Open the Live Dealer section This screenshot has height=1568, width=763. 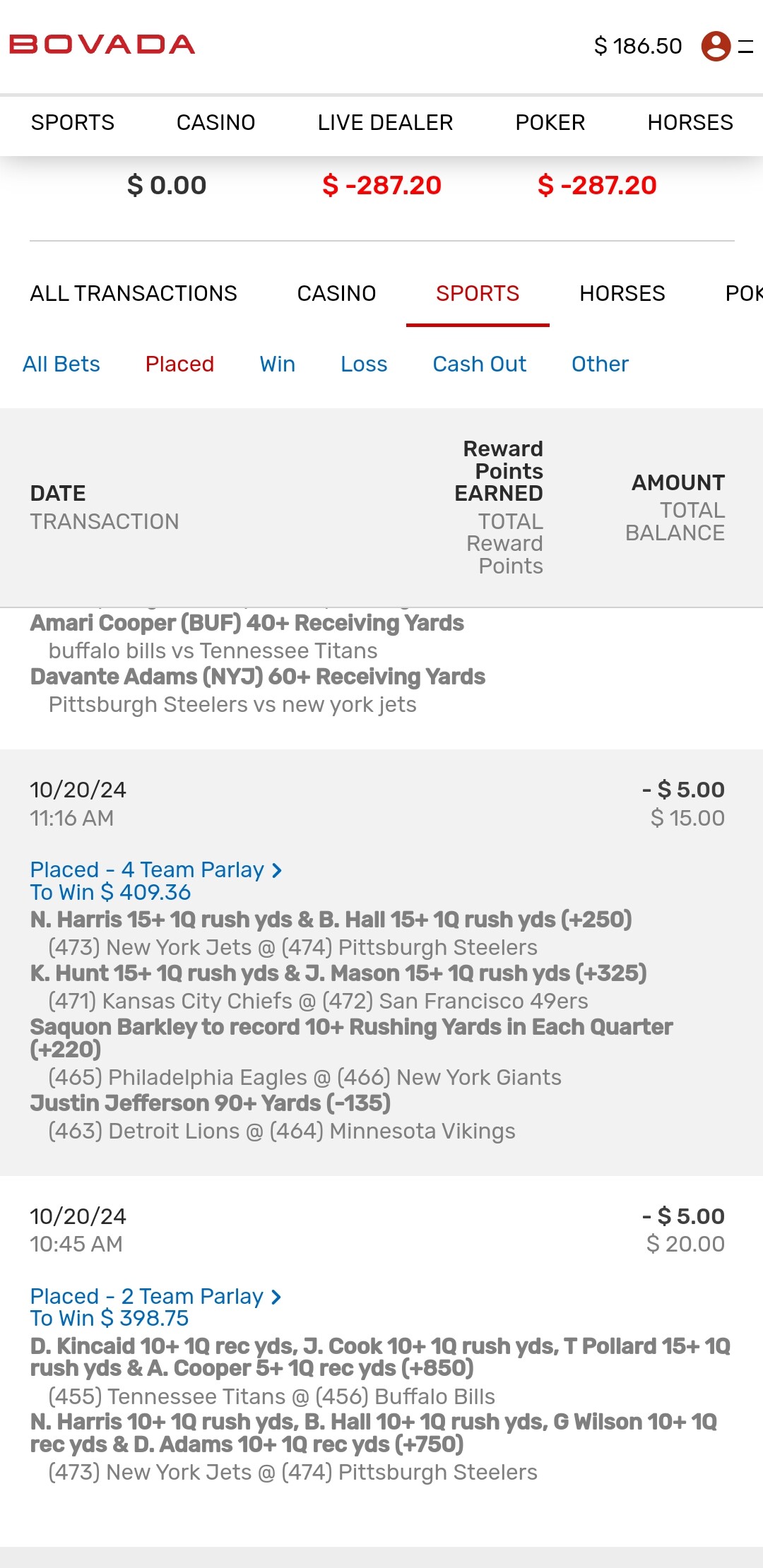pyautogui.click(x=385, y=122)
